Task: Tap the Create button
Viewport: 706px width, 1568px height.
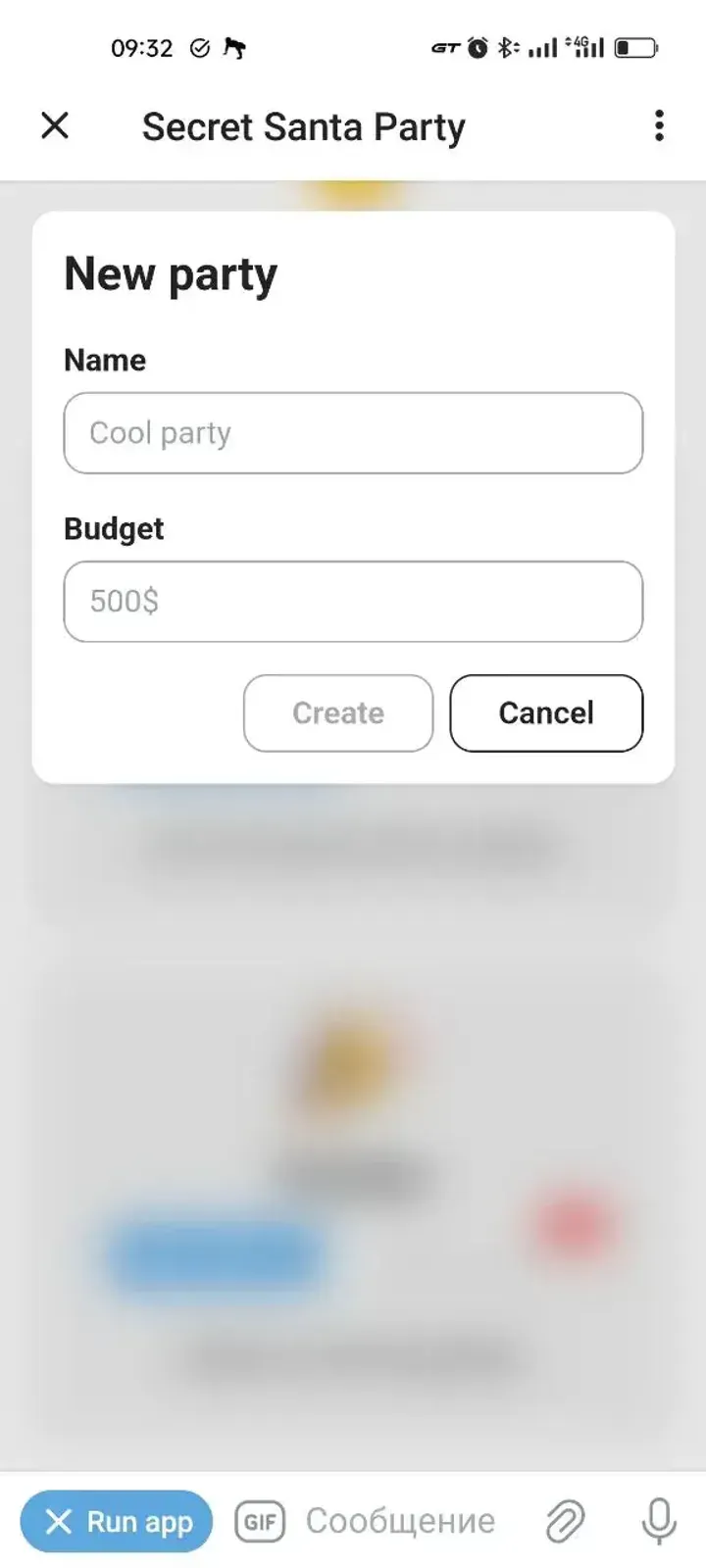Action: coord(338,713)
